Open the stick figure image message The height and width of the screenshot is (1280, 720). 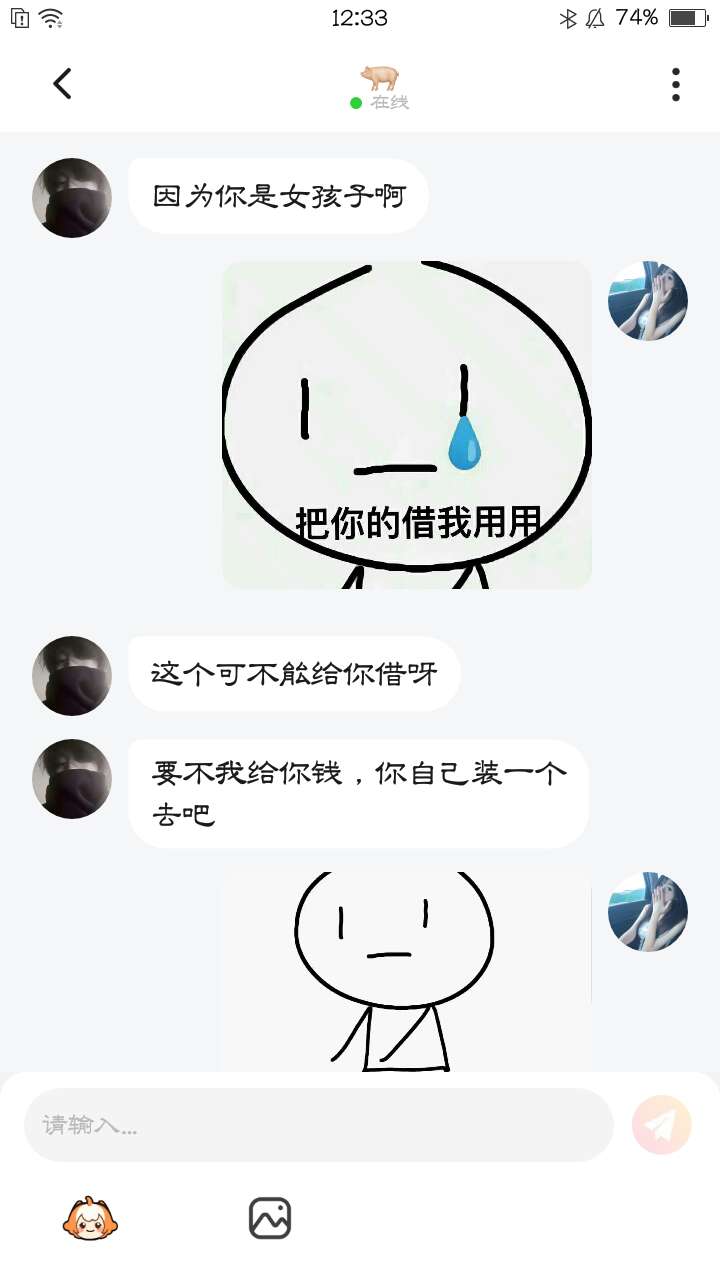(405, 970)
